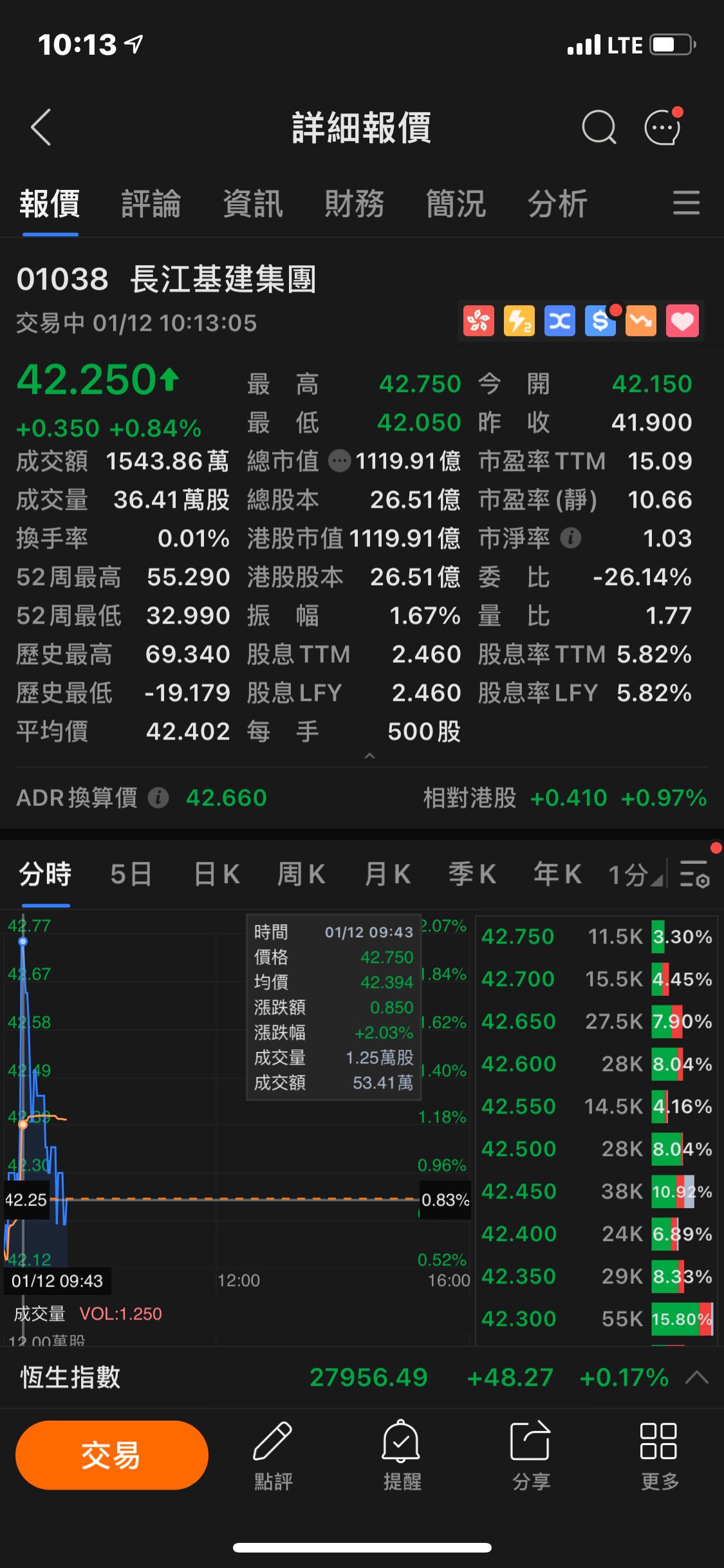Open the hamburger menu beside the tabs

point(686,203)
